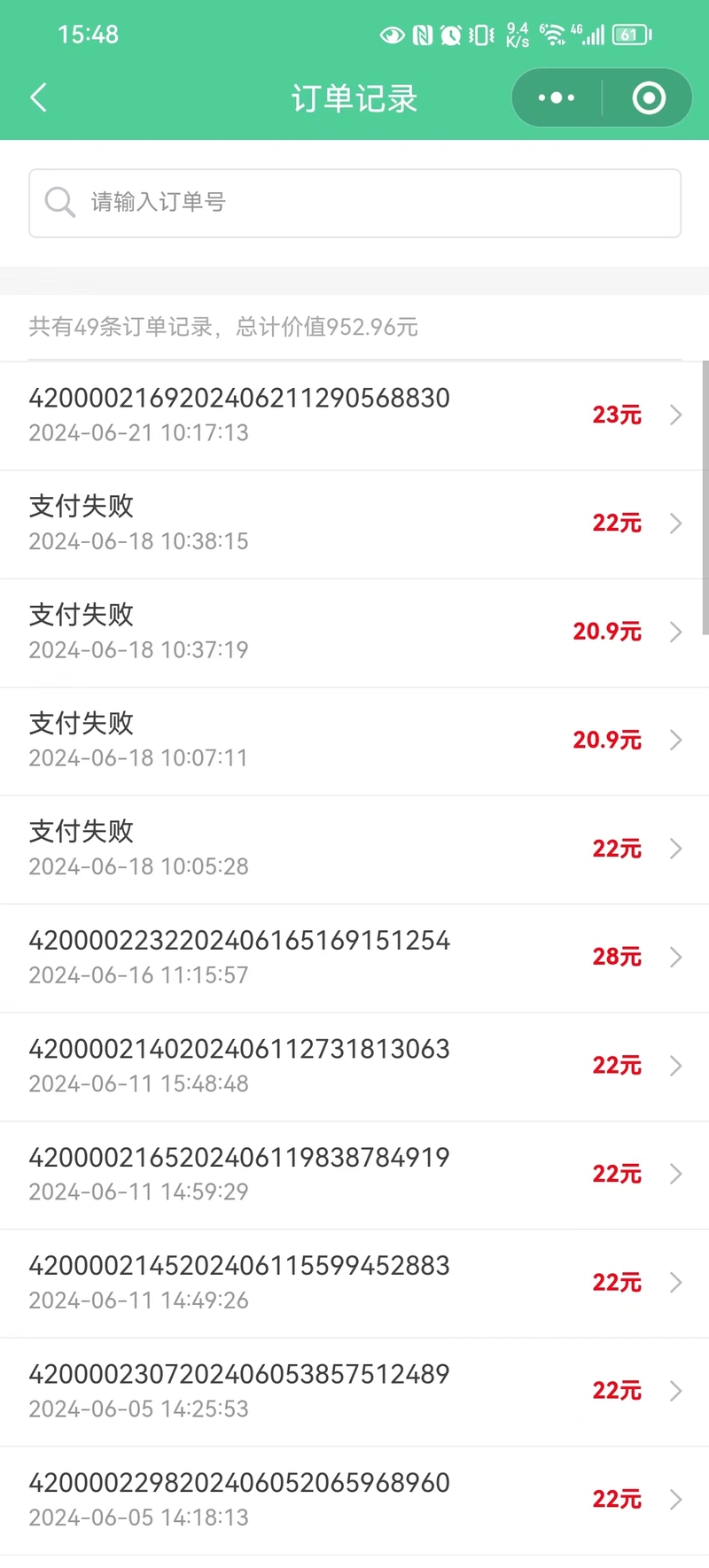This screenshot has height=1568, width=709.
Task: Open 支付失败 order at 2024-06-18 10:05:28
Action: tap(354, 850)
